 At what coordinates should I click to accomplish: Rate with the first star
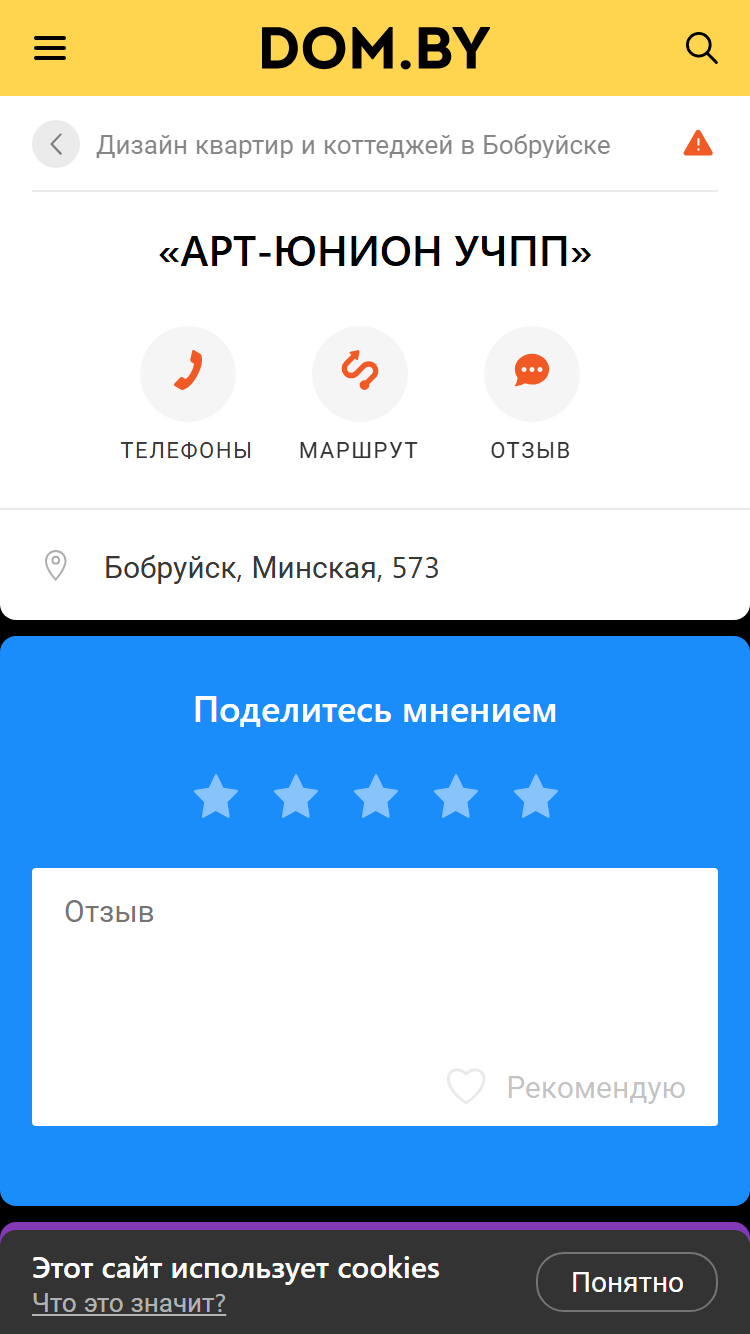pyautogui.click(x=216, y=797)
